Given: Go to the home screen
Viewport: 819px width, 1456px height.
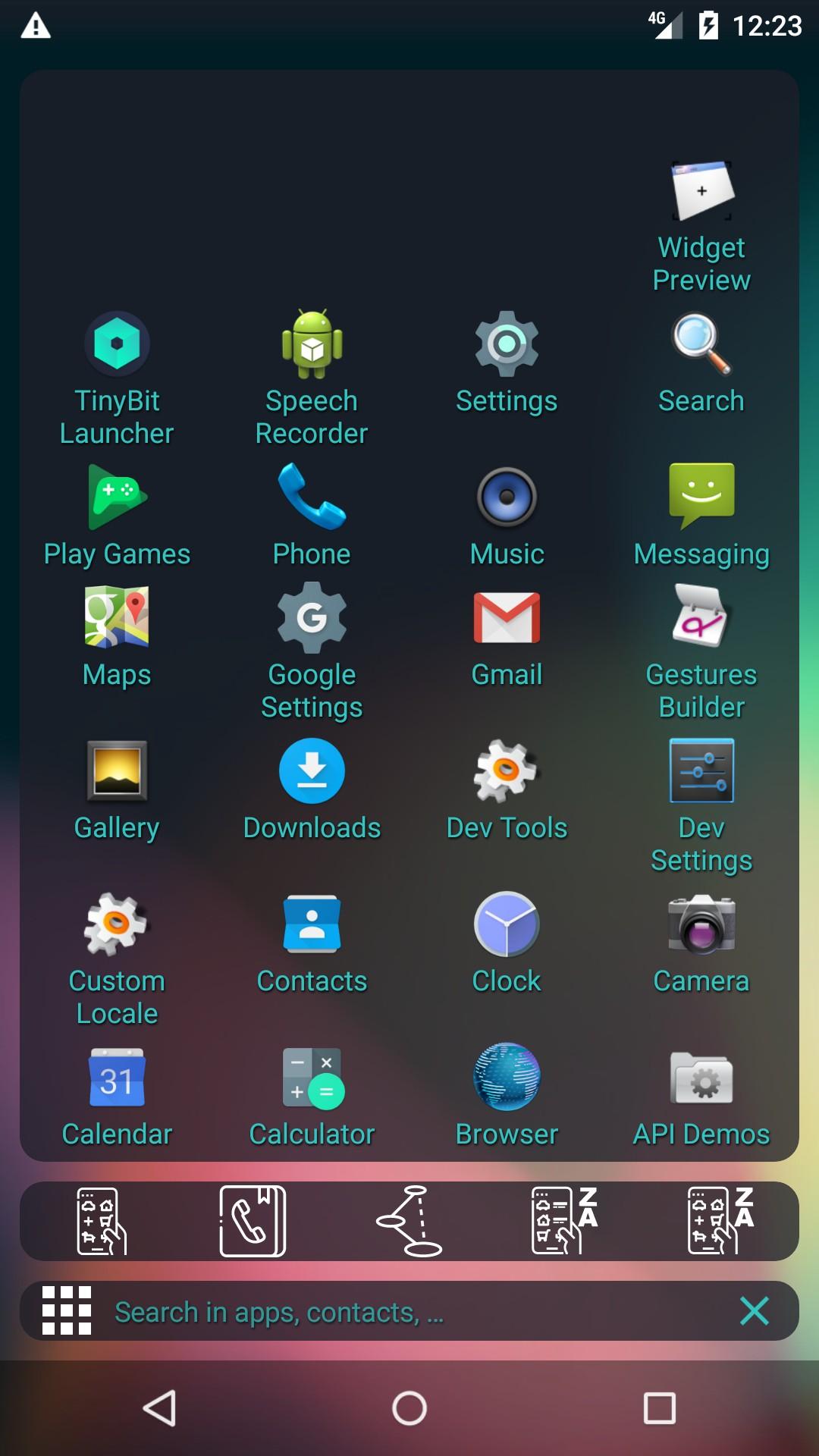Looking at the screenshot, I should pos(409,1408).
